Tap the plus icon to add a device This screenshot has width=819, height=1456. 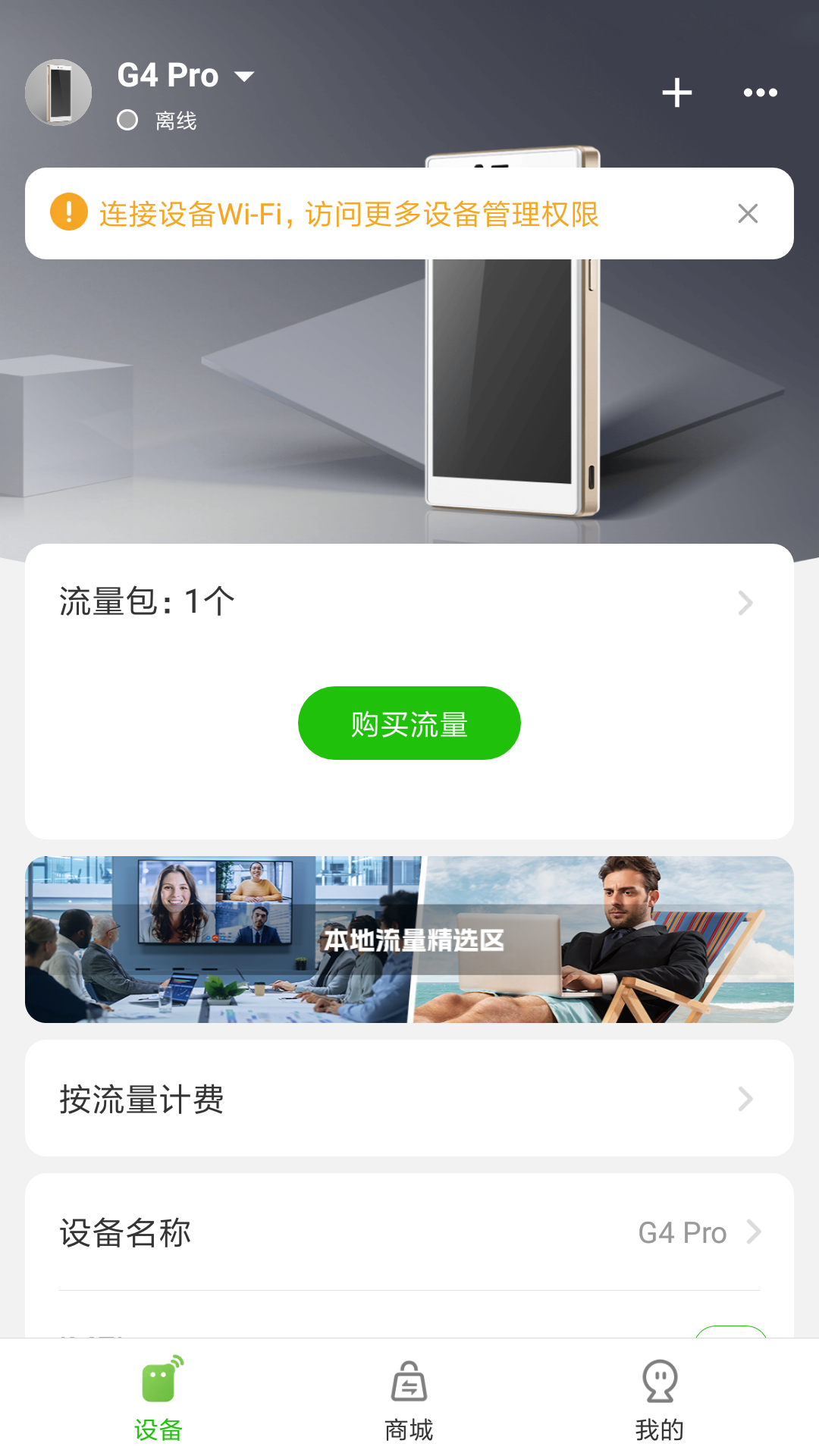click(676, 92)
